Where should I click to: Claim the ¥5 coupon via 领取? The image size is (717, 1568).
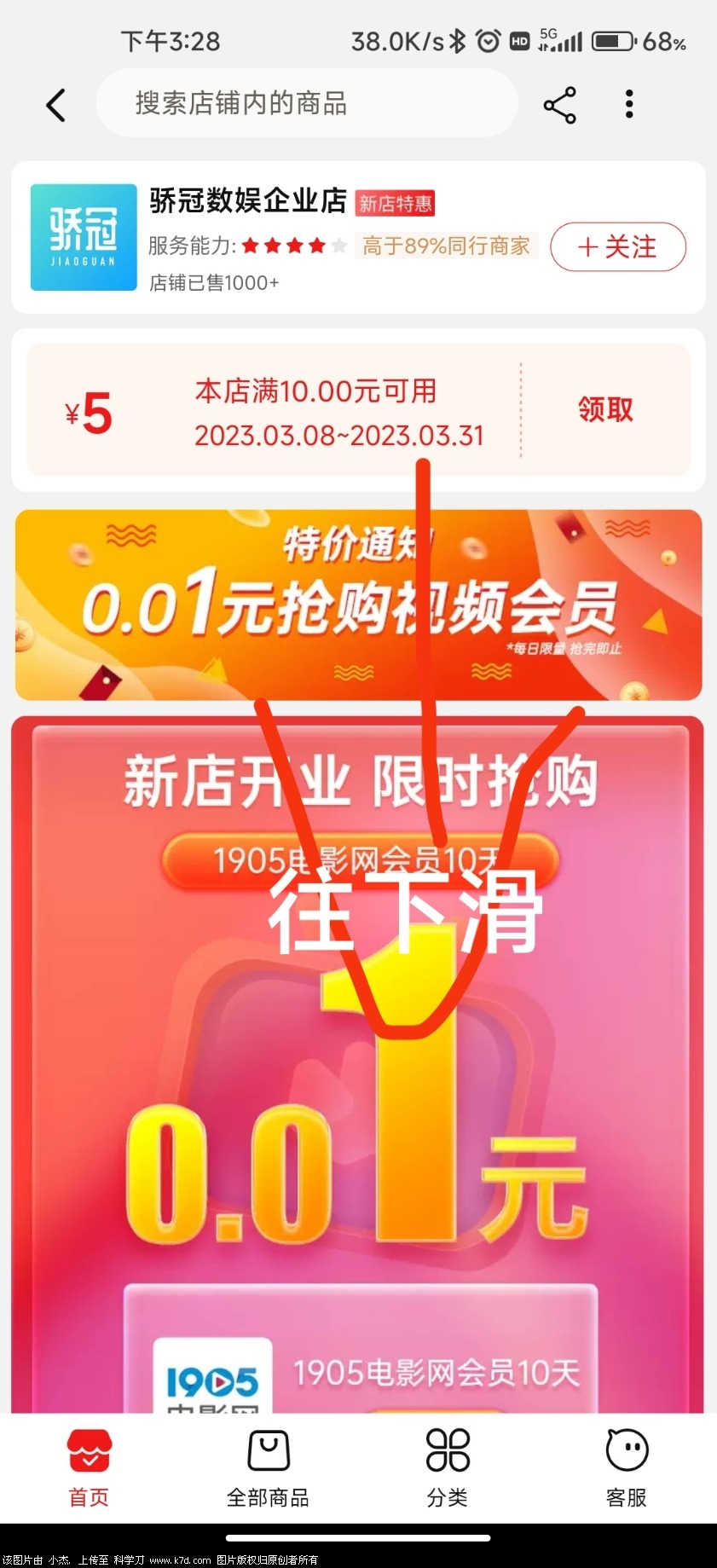[605, 410]
